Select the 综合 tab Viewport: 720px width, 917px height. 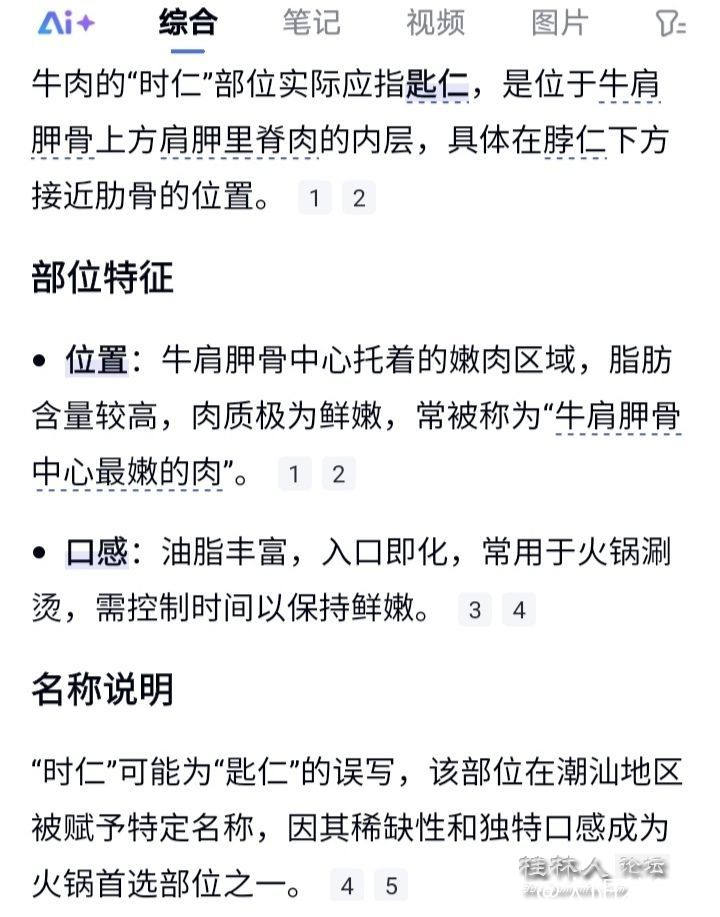click(x=188, y=23)
